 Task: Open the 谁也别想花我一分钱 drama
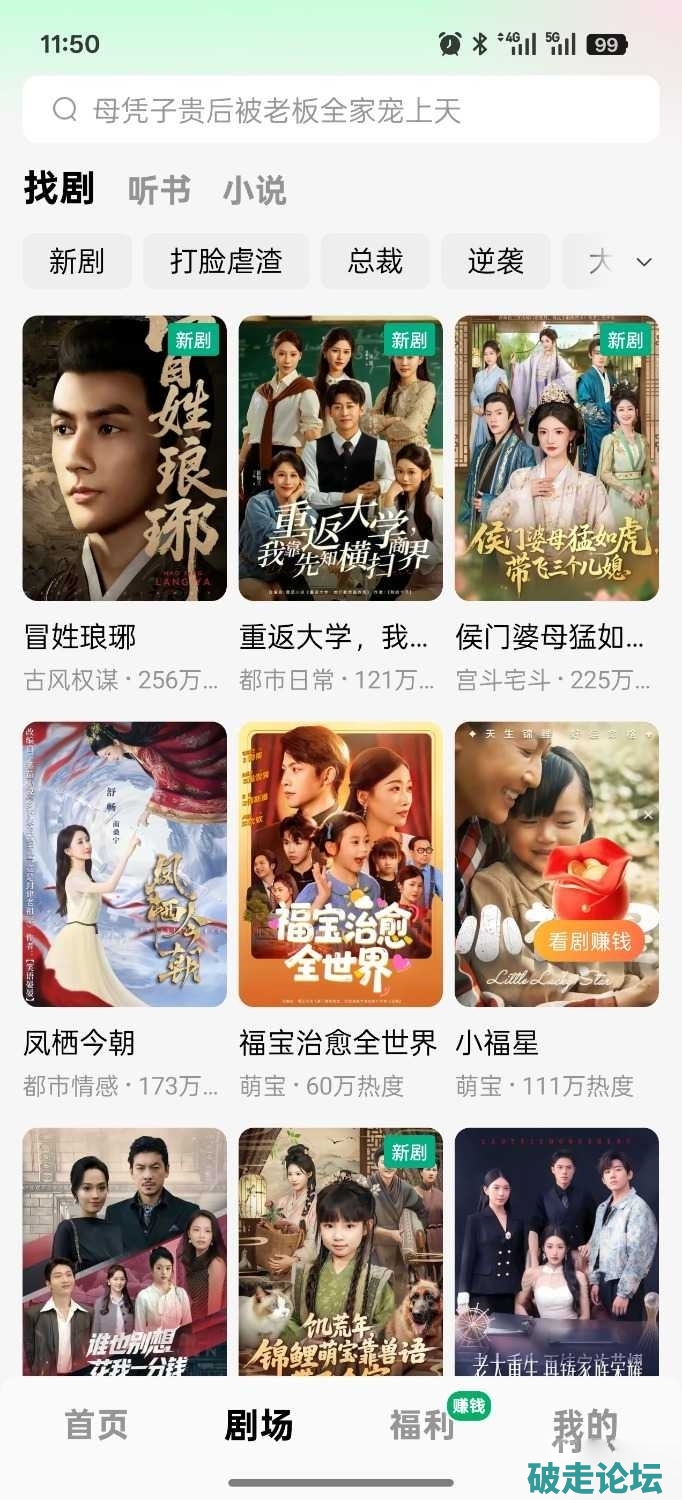pos(125,1252)
